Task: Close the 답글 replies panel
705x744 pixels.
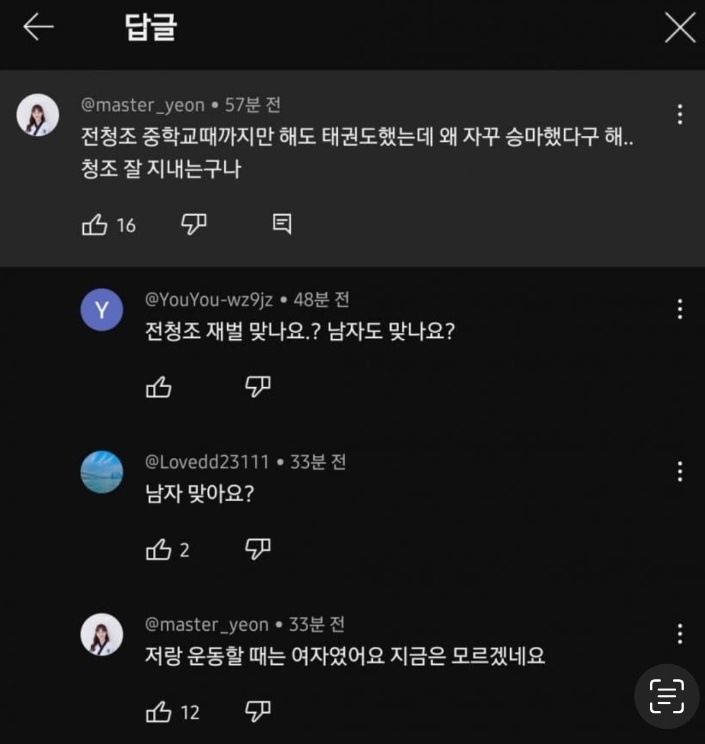Action: point(680,28)
